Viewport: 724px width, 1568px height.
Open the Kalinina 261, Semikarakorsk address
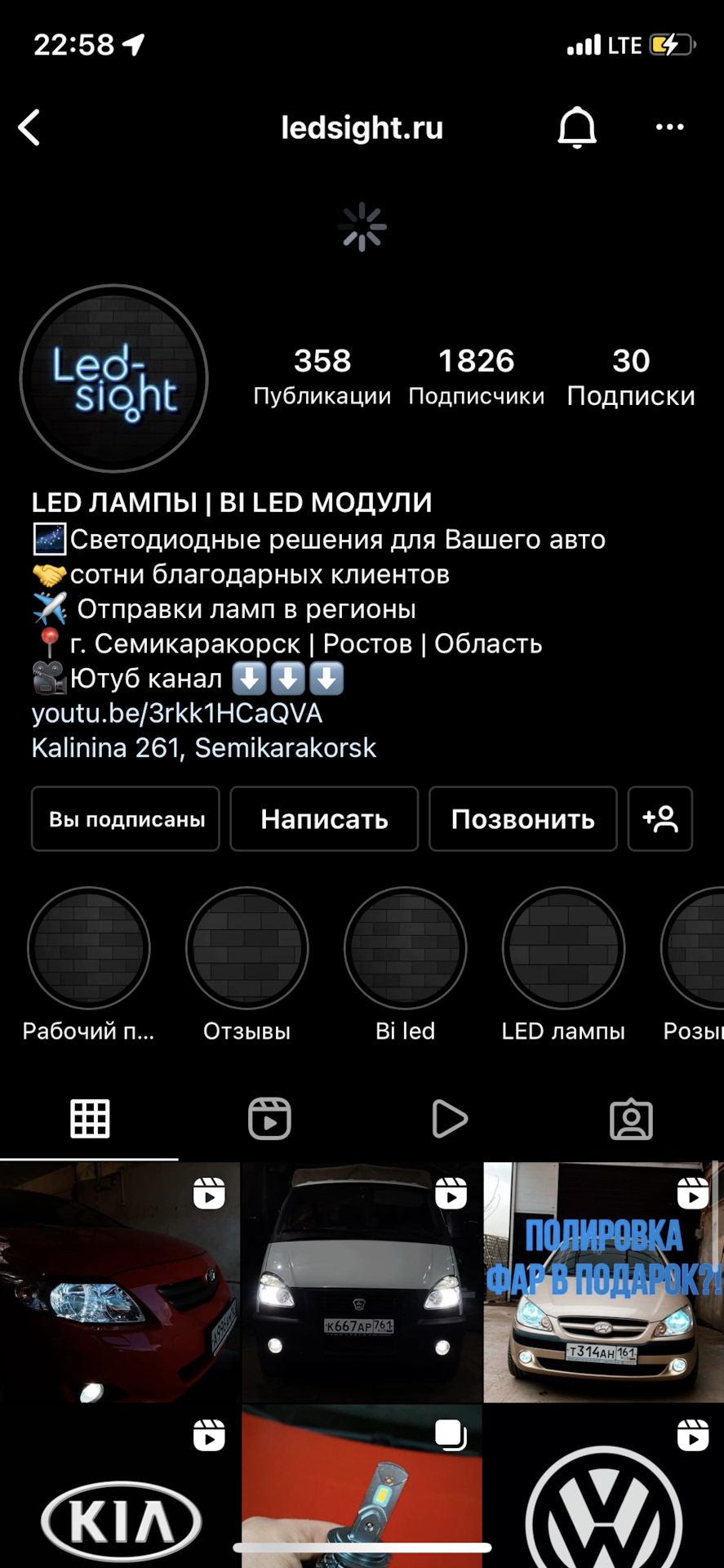[204, 747]
